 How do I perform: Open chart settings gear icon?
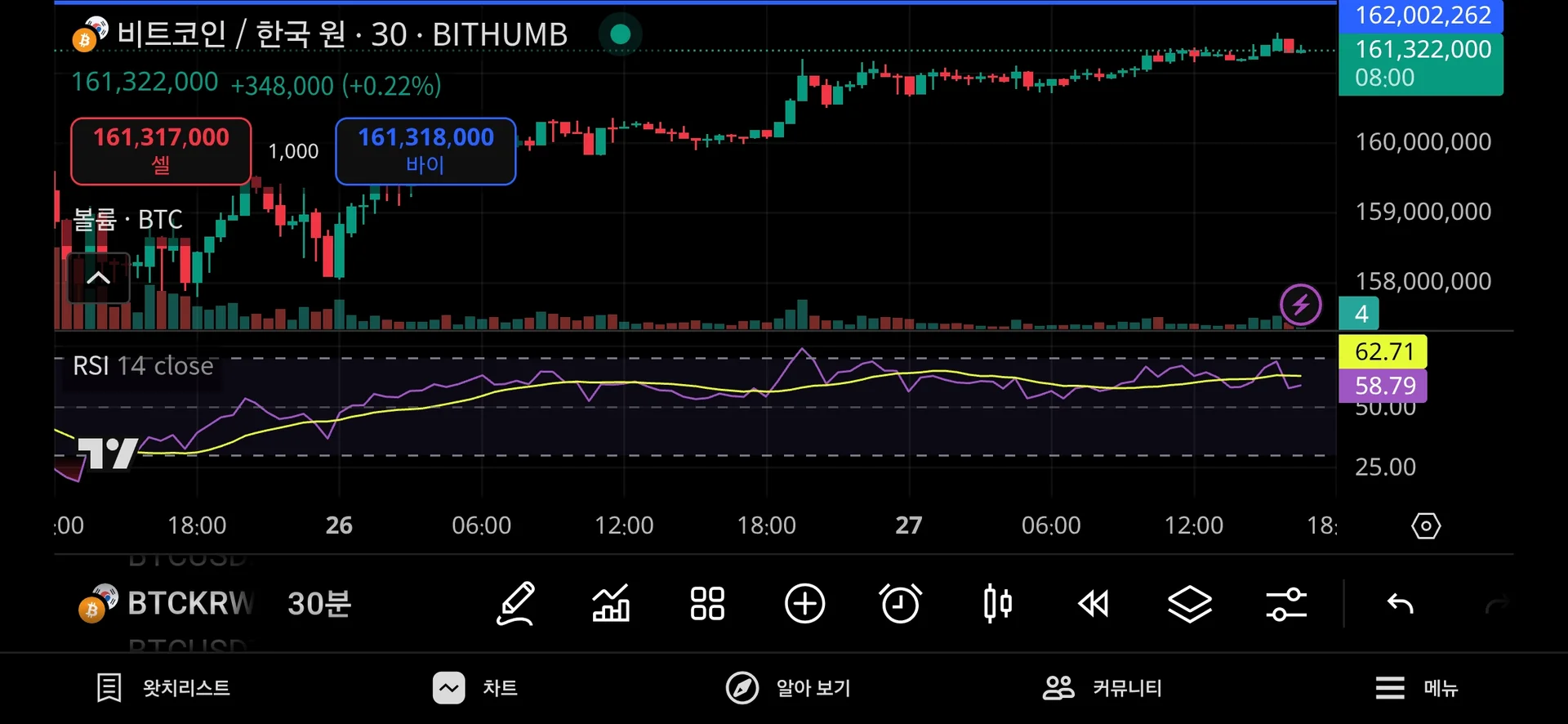click(1426, 526)
